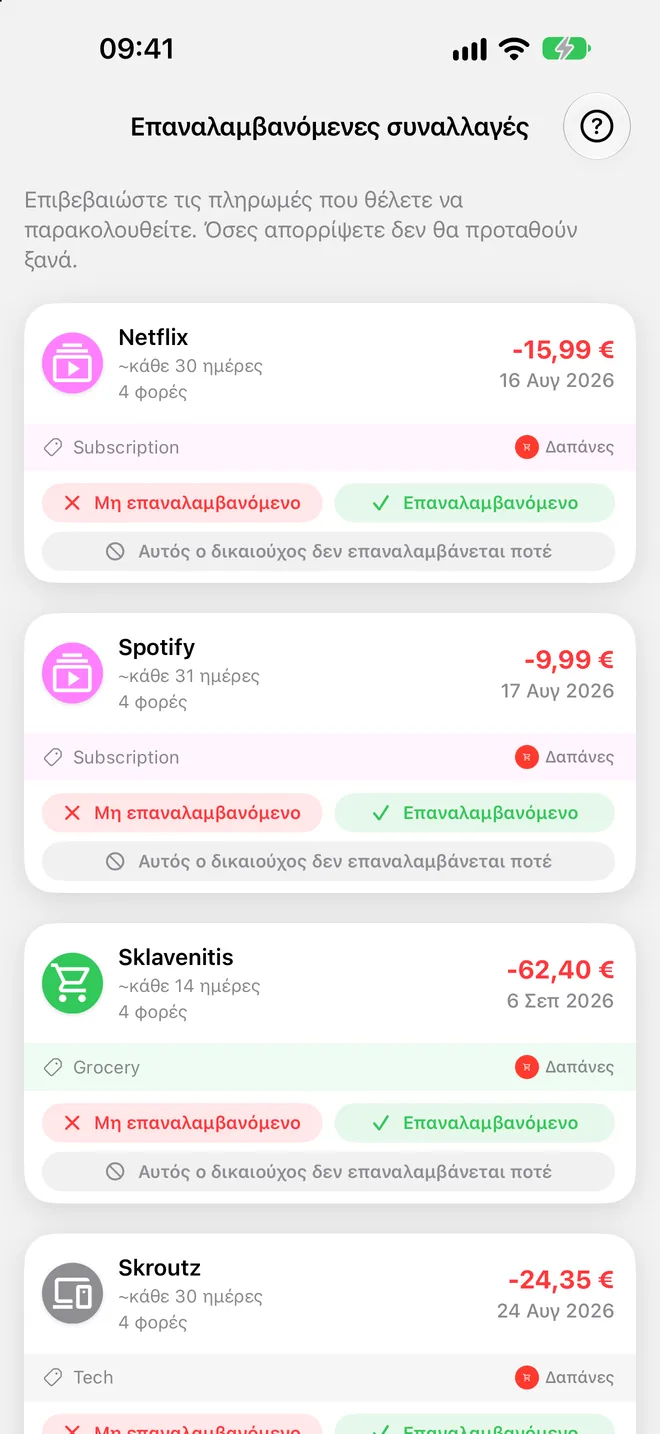Mark Sklavenitis as Μη επαναλαμβανόμενο
660x1434 pixels.
183,1123
